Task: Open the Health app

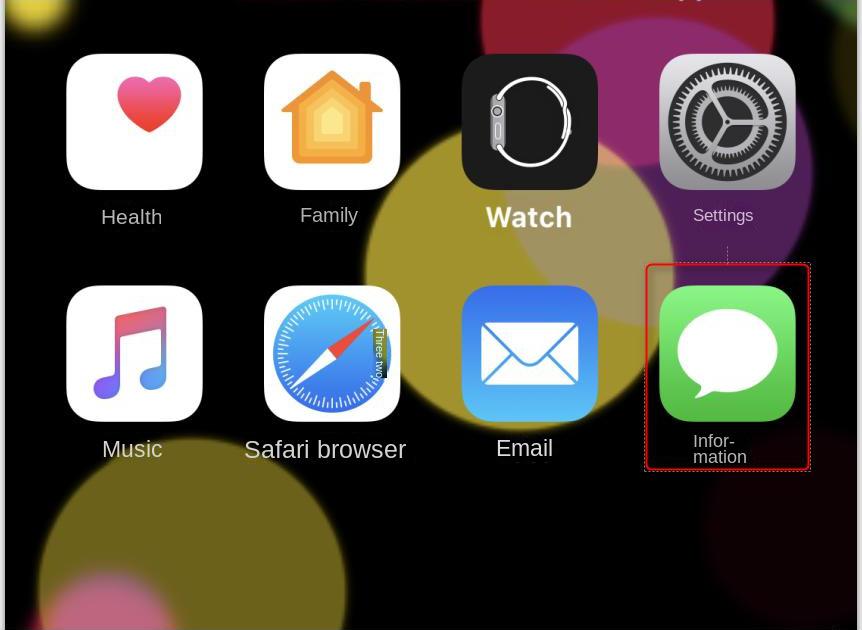Action: [x=134, y=122]
